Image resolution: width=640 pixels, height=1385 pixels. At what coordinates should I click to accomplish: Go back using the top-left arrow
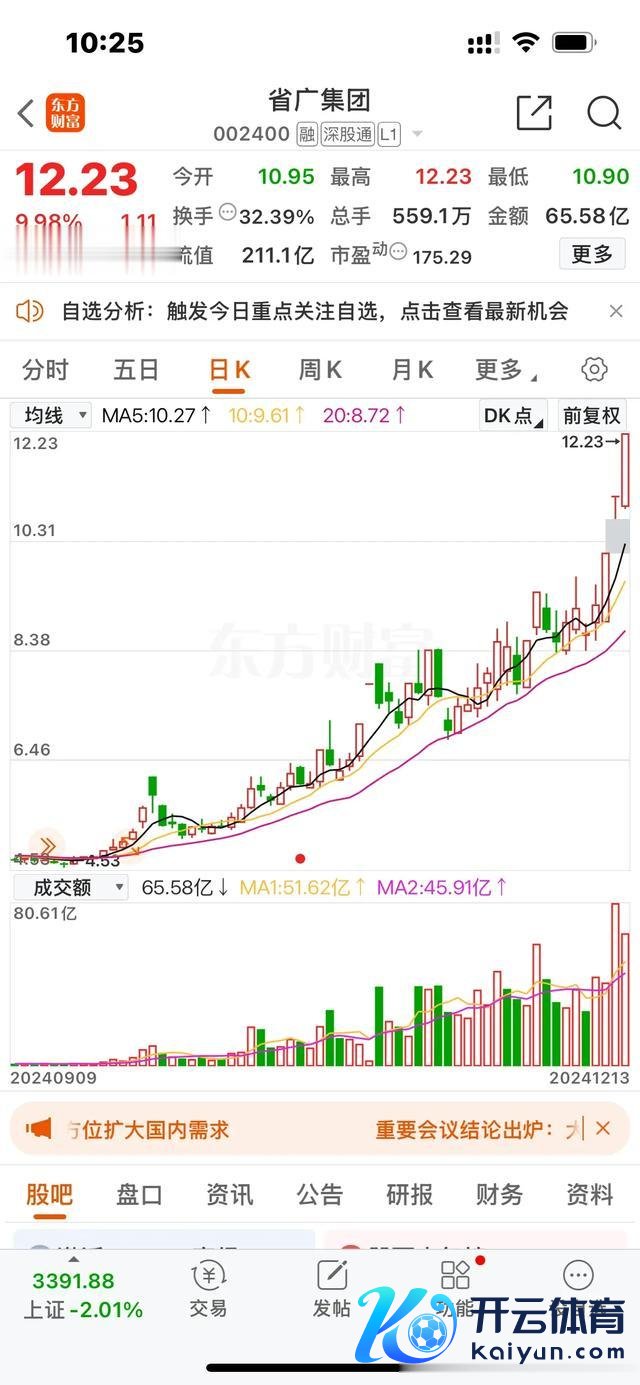tap(27, 113)
